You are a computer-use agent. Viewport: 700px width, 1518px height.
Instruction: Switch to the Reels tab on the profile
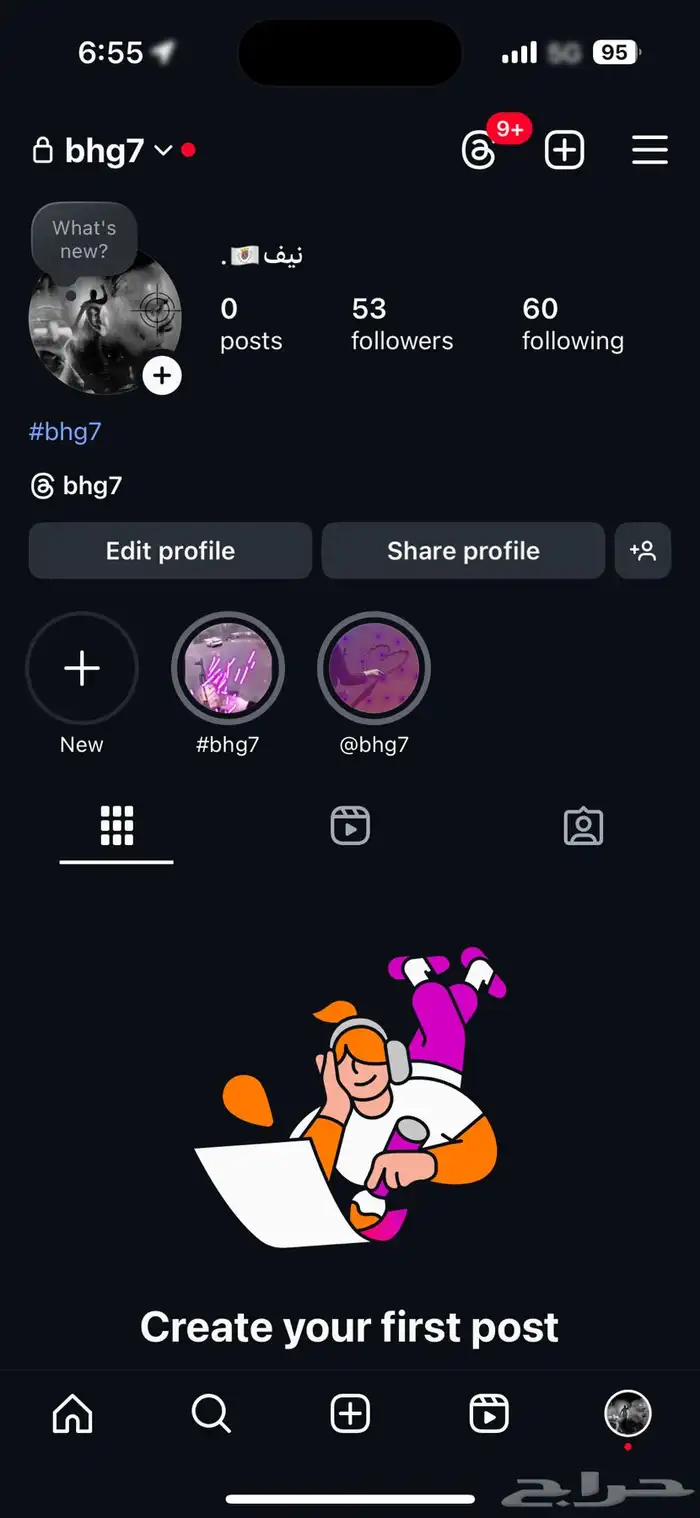pyautogui.click(x=350, y=827)
